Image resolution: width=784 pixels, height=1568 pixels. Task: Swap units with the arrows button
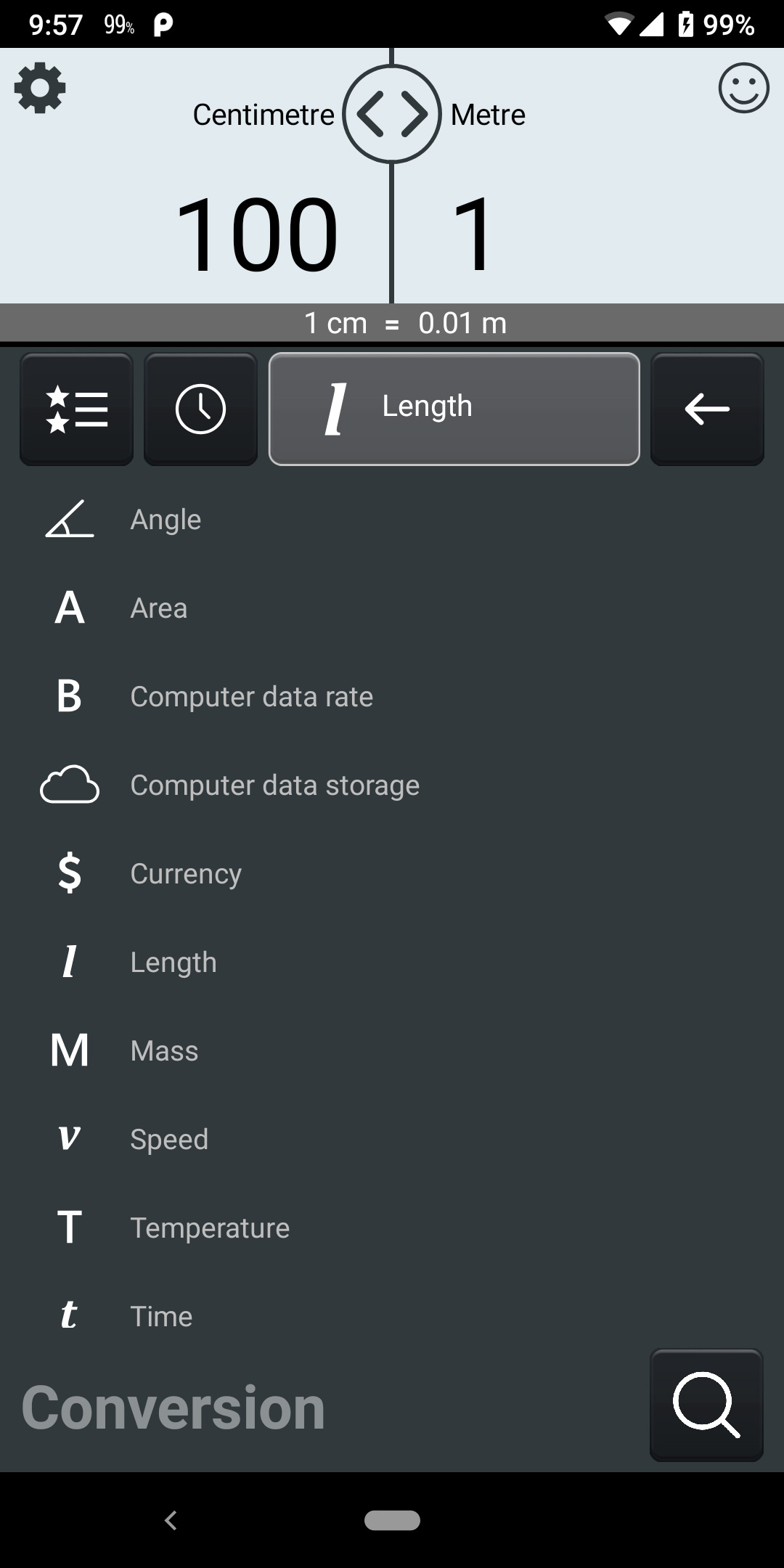click(392, 114)
